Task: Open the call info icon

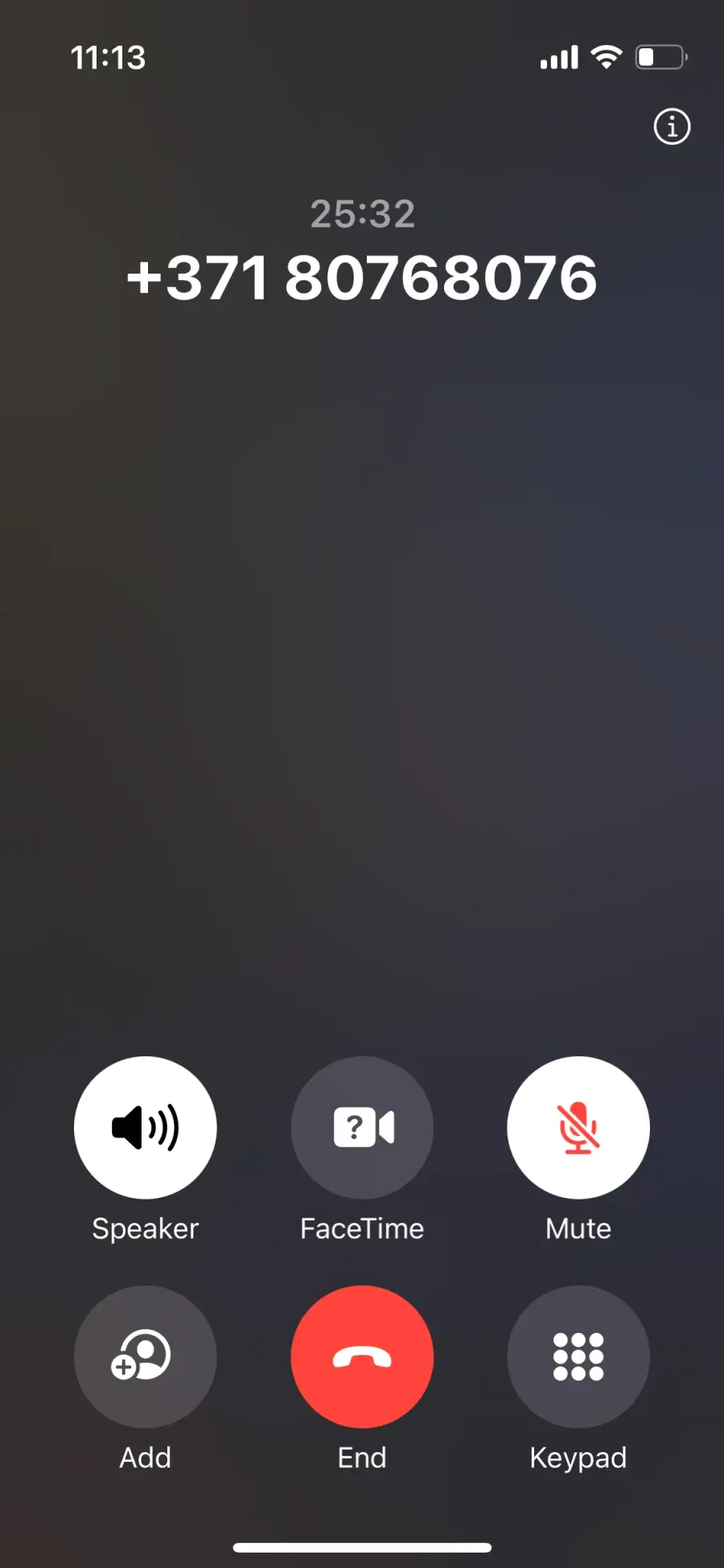Action: [x=672, y=126]
